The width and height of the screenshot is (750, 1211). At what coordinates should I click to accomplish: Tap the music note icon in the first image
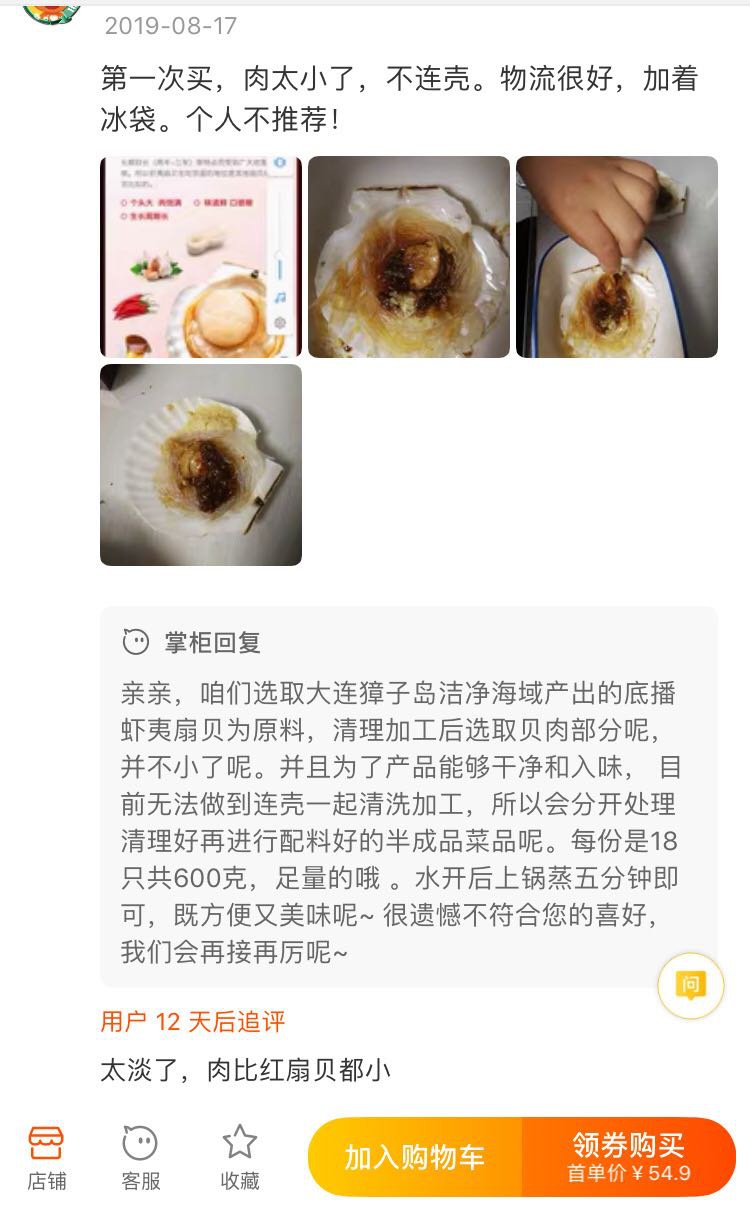[280, 295]
